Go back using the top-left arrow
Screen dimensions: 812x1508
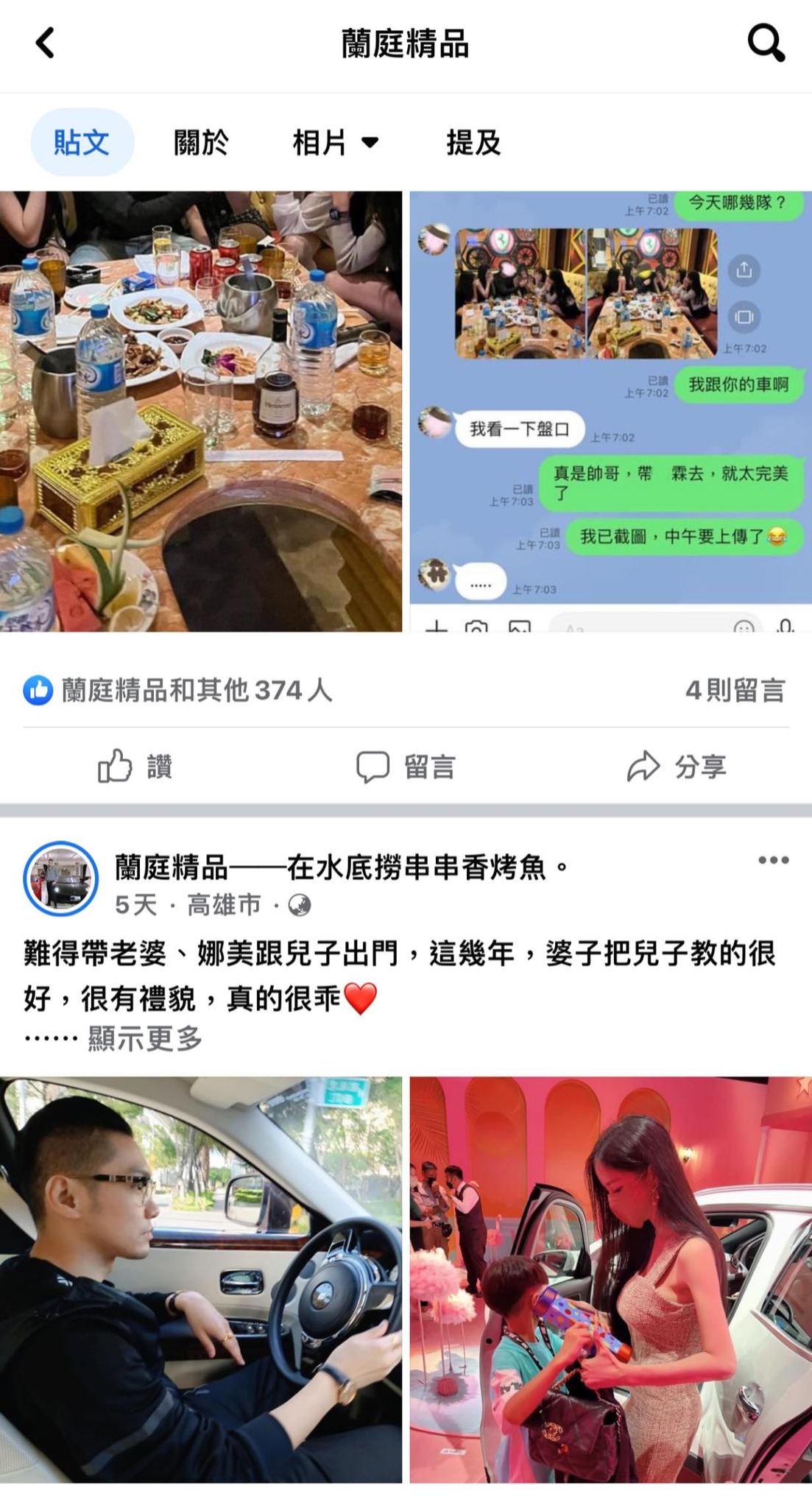[x=46, y=43]
